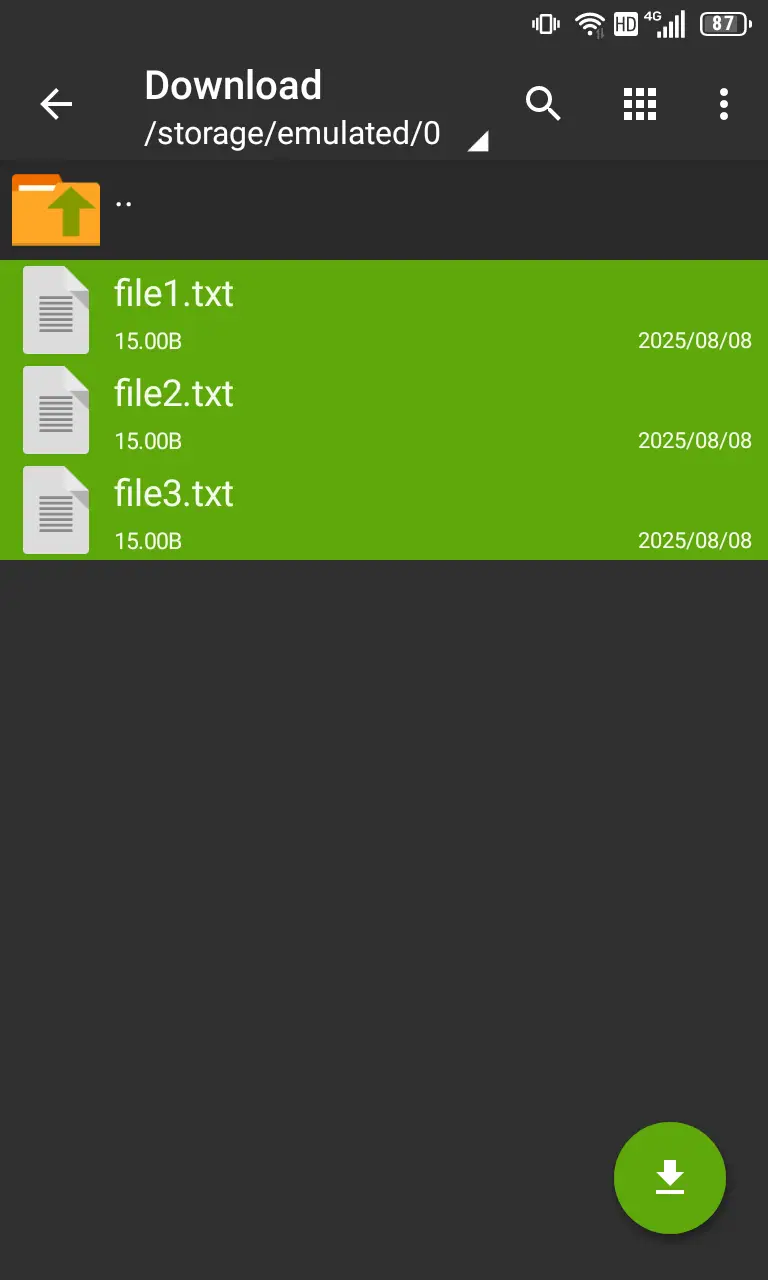Expand the /storage/emulated/0 path dropdown
This screenshot has height=1280, width=768.
478,141
